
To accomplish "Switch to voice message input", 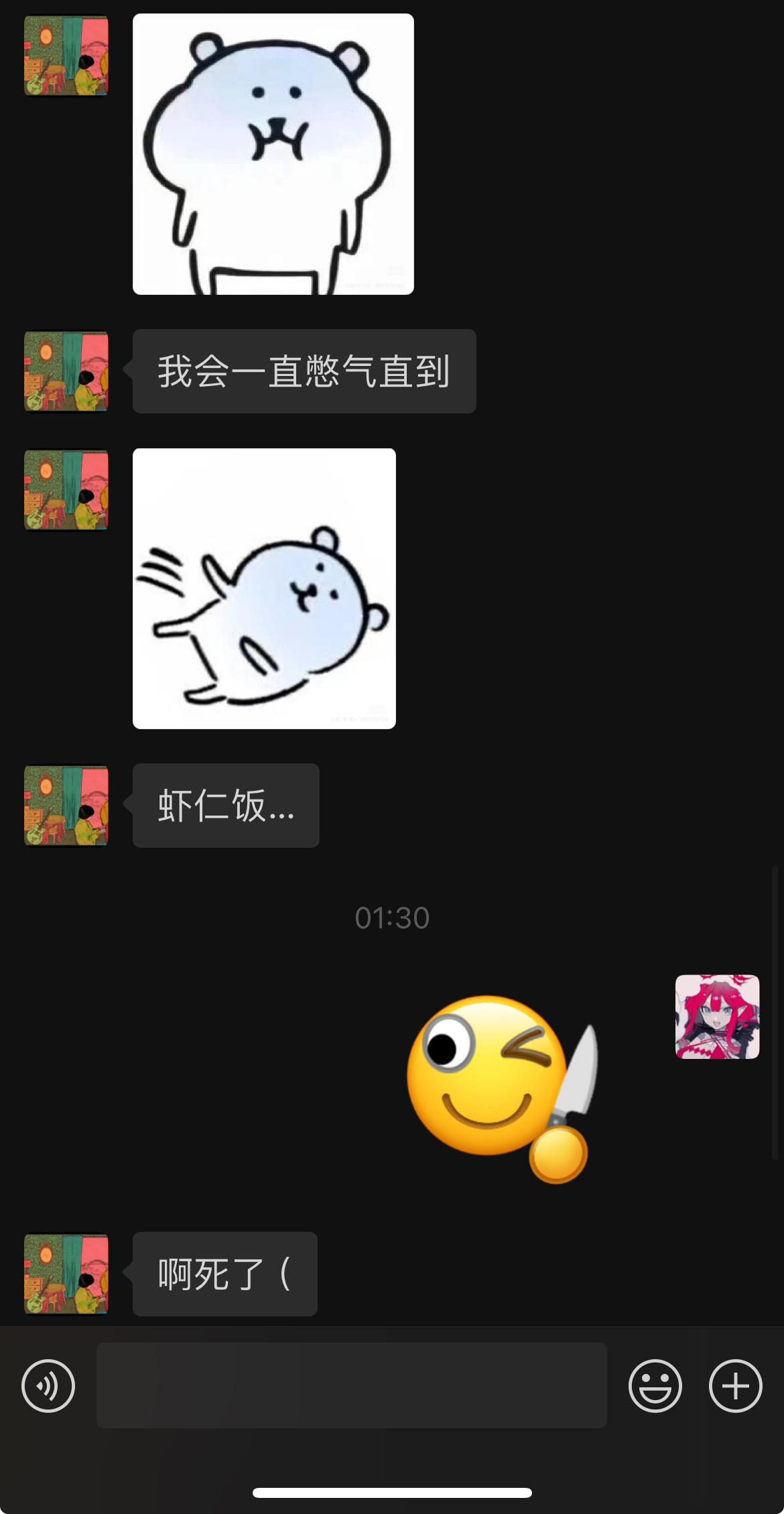I will [x=48, y=1385].
